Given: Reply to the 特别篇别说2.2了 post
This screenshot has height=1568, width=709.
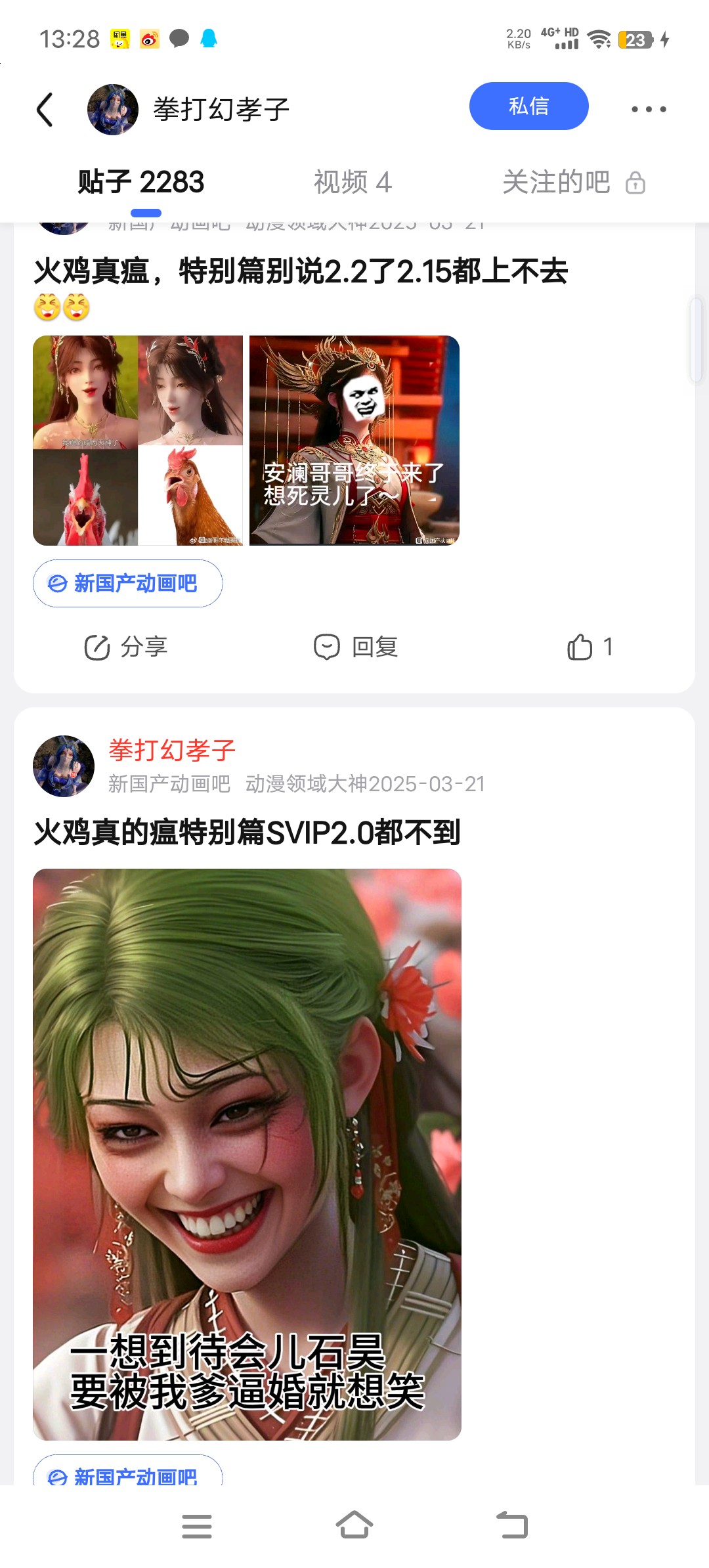Looking at the screenshot, I should click(x=356, y=647).
